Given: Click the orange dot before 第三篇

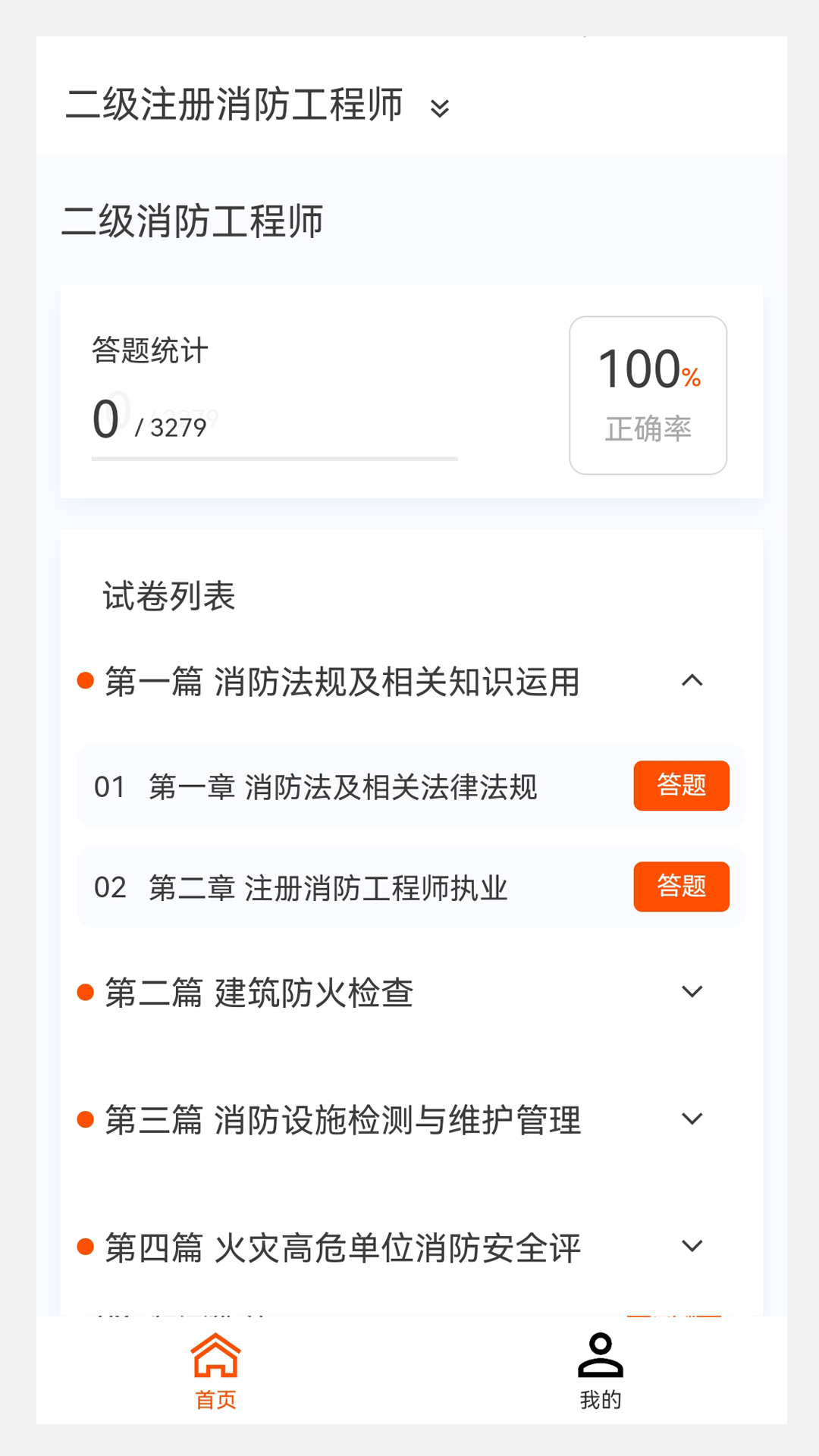Looking at the screenshot, I should [86, 1119].
